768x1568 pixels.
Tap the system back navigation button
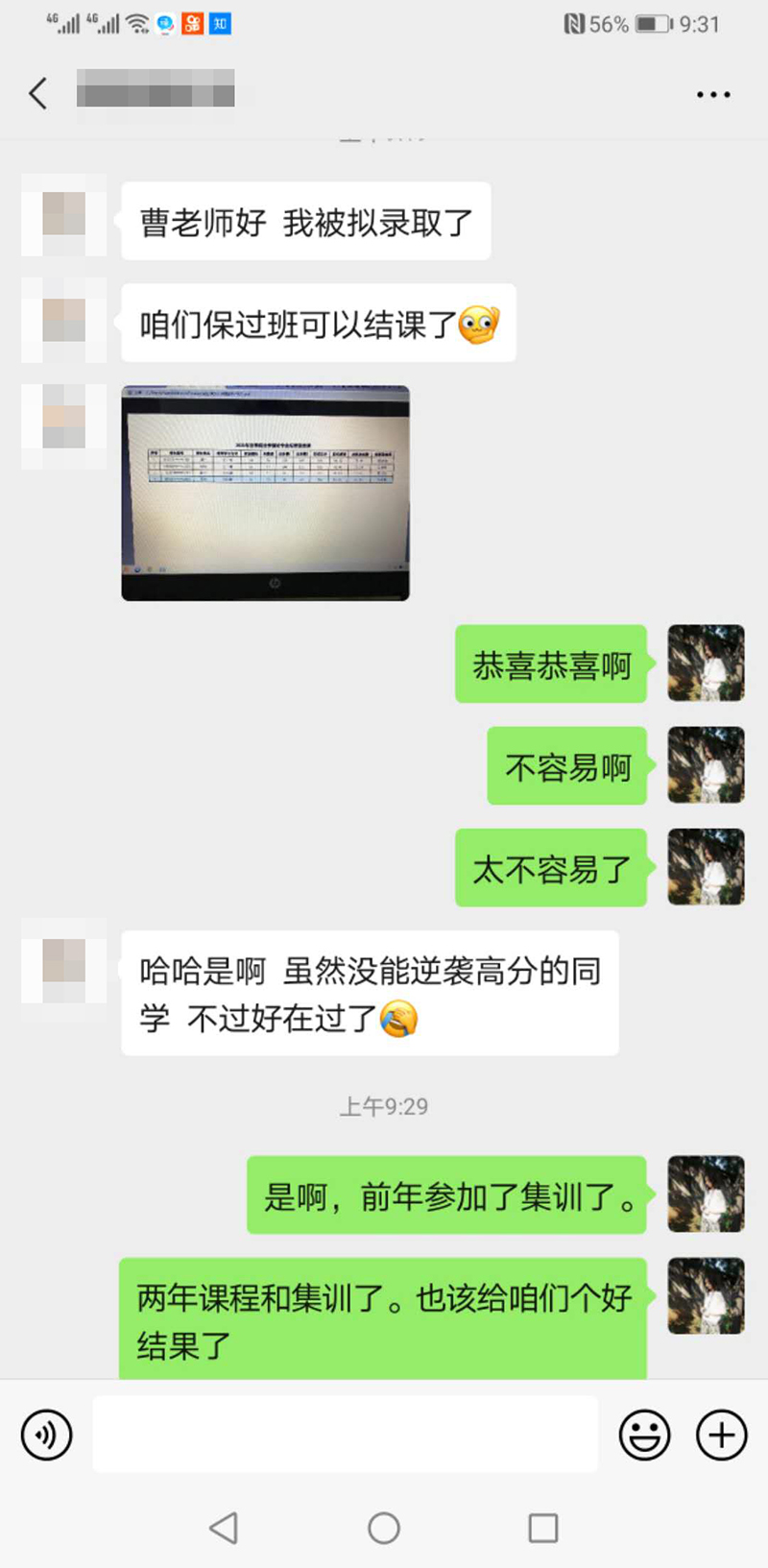pos(224,1528)
